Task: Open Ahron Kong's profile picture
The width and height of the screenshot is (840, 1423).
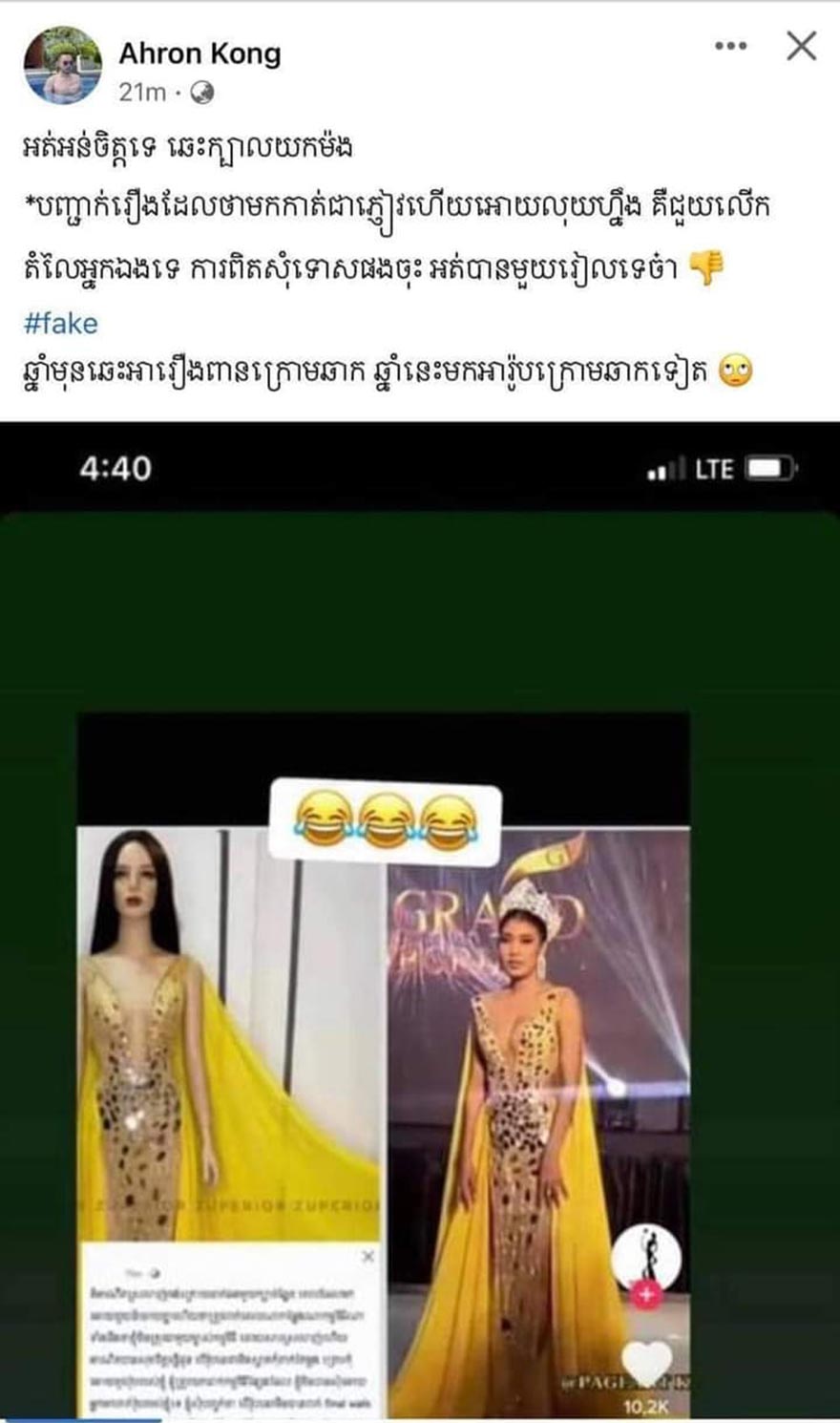Action: [x=62, y=65]
